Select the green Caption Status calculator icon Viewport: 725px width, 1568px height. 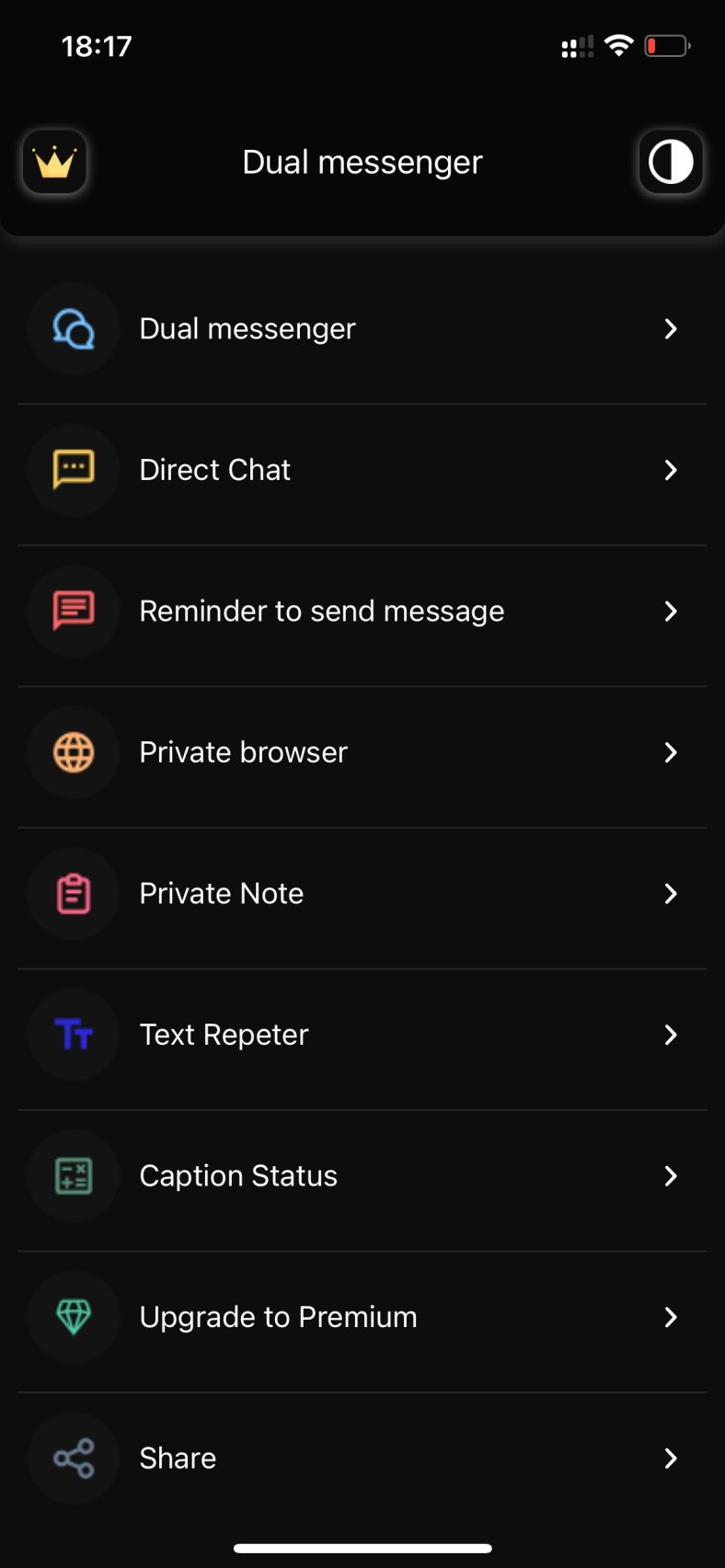(73, 1175)
